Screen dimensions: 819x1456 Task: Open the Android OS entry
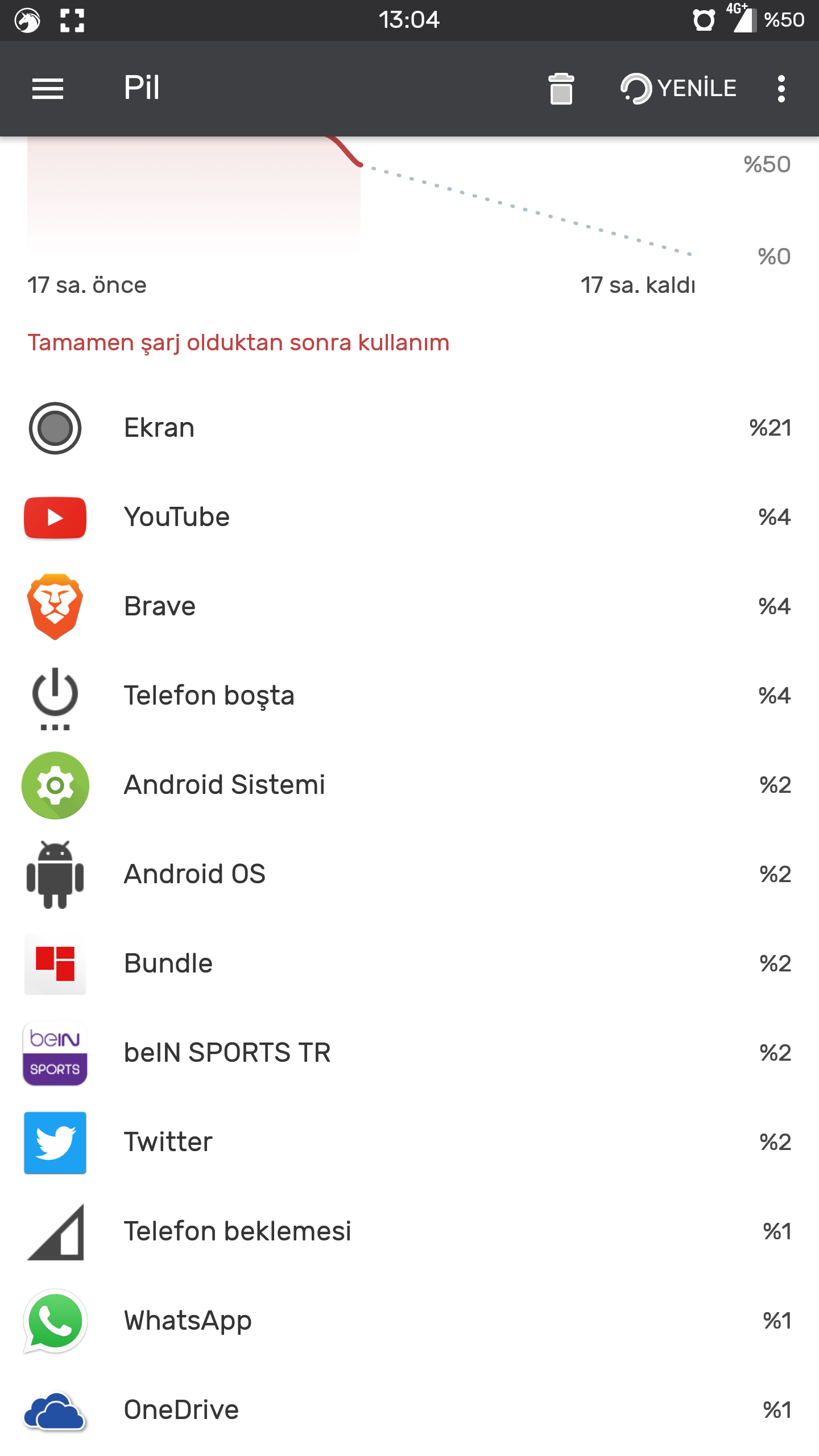coord(409,874)
